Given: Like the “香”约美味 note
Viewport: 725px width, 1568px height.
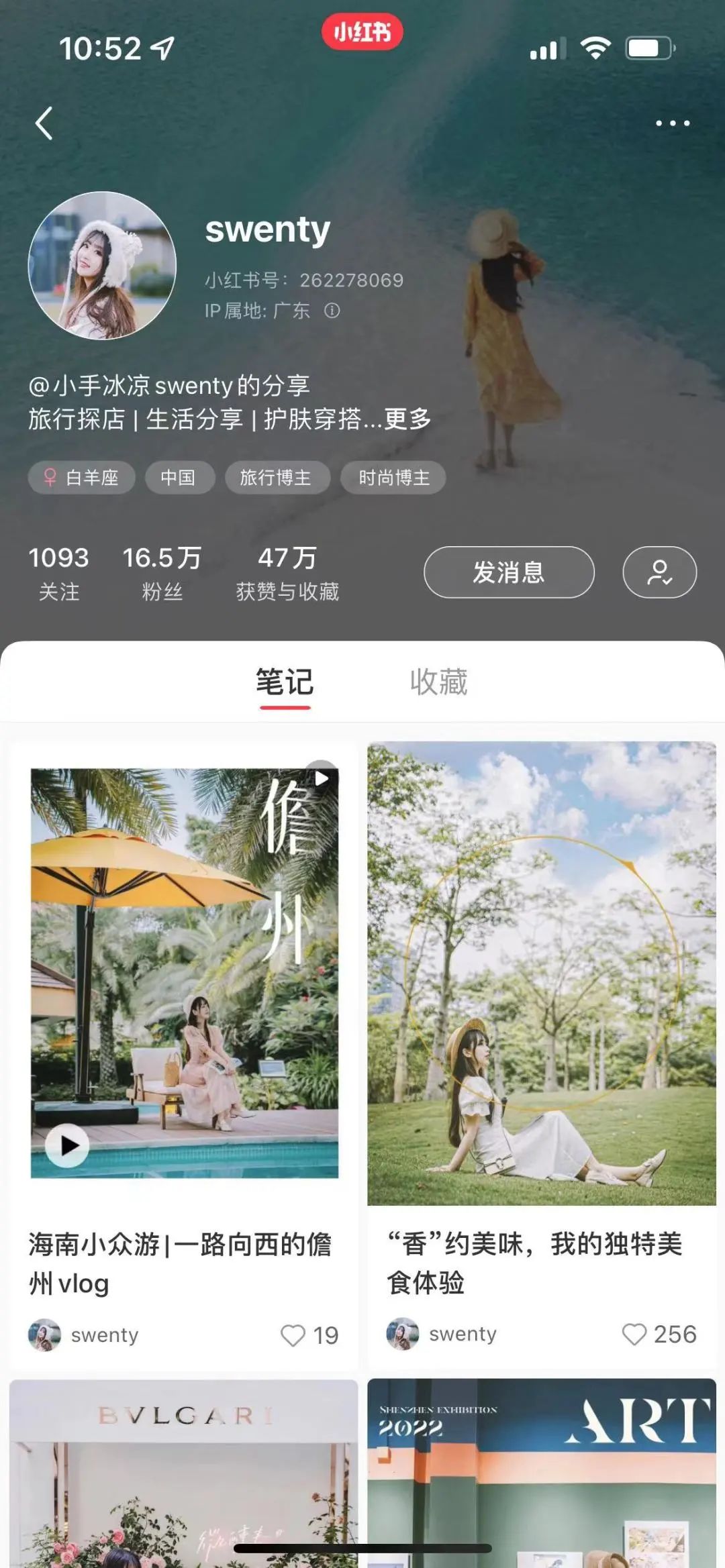Looking at the screenshot, I should point(634,1334).
